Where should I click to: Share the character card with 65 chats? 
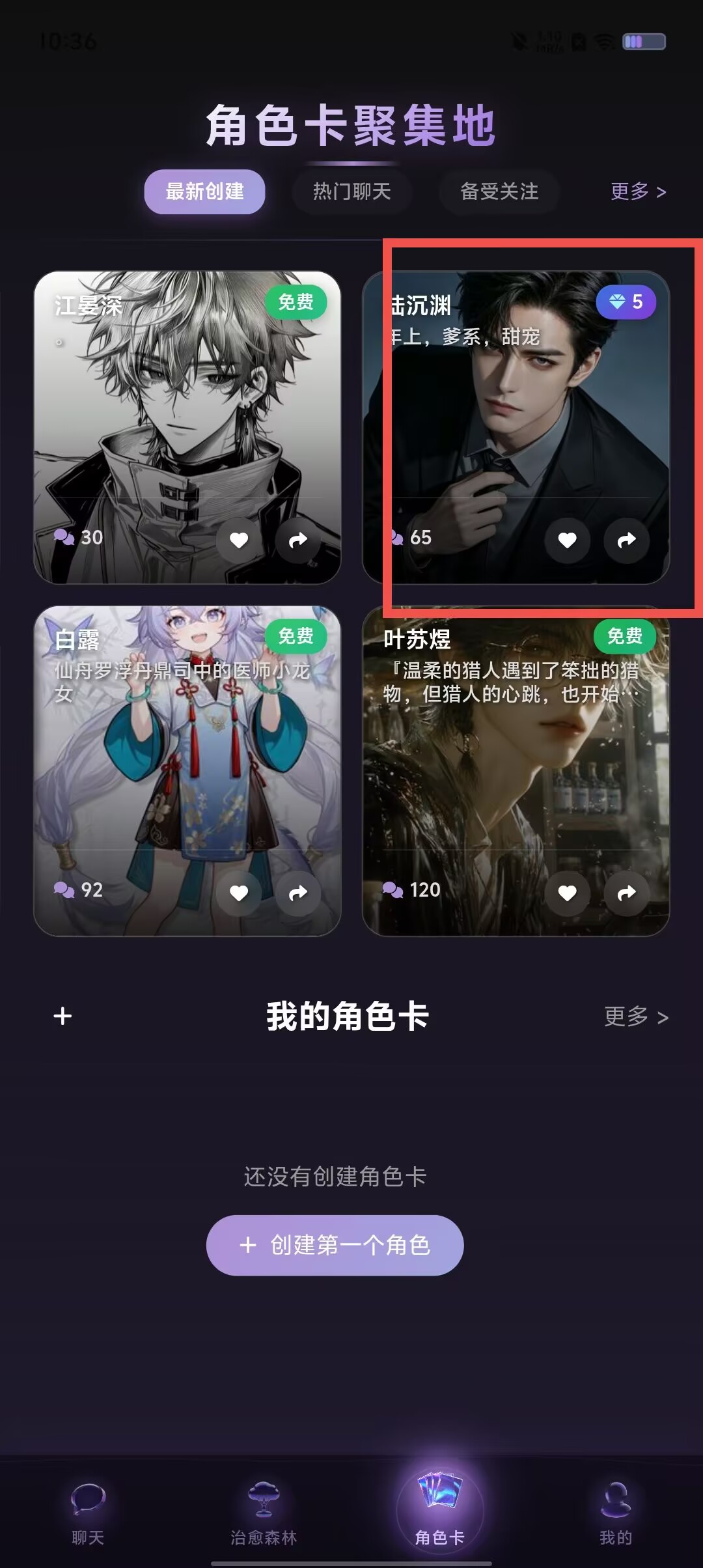pos(627,540)
